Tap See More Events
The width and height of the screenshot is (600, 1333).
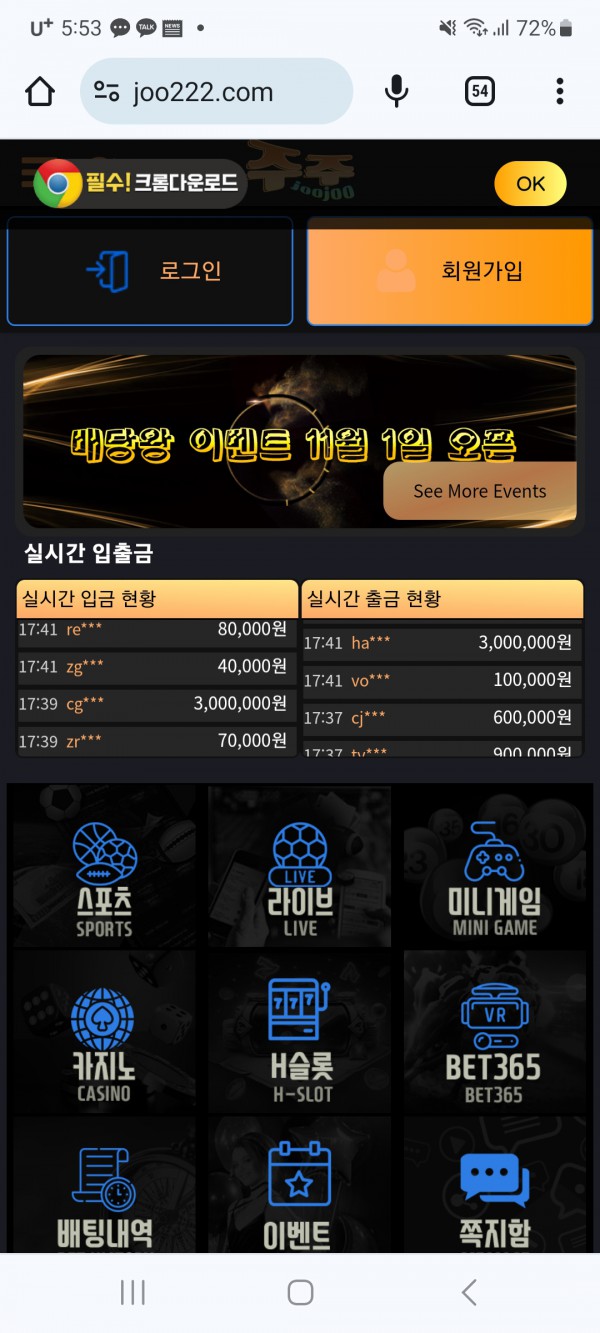tap(479, 491)
